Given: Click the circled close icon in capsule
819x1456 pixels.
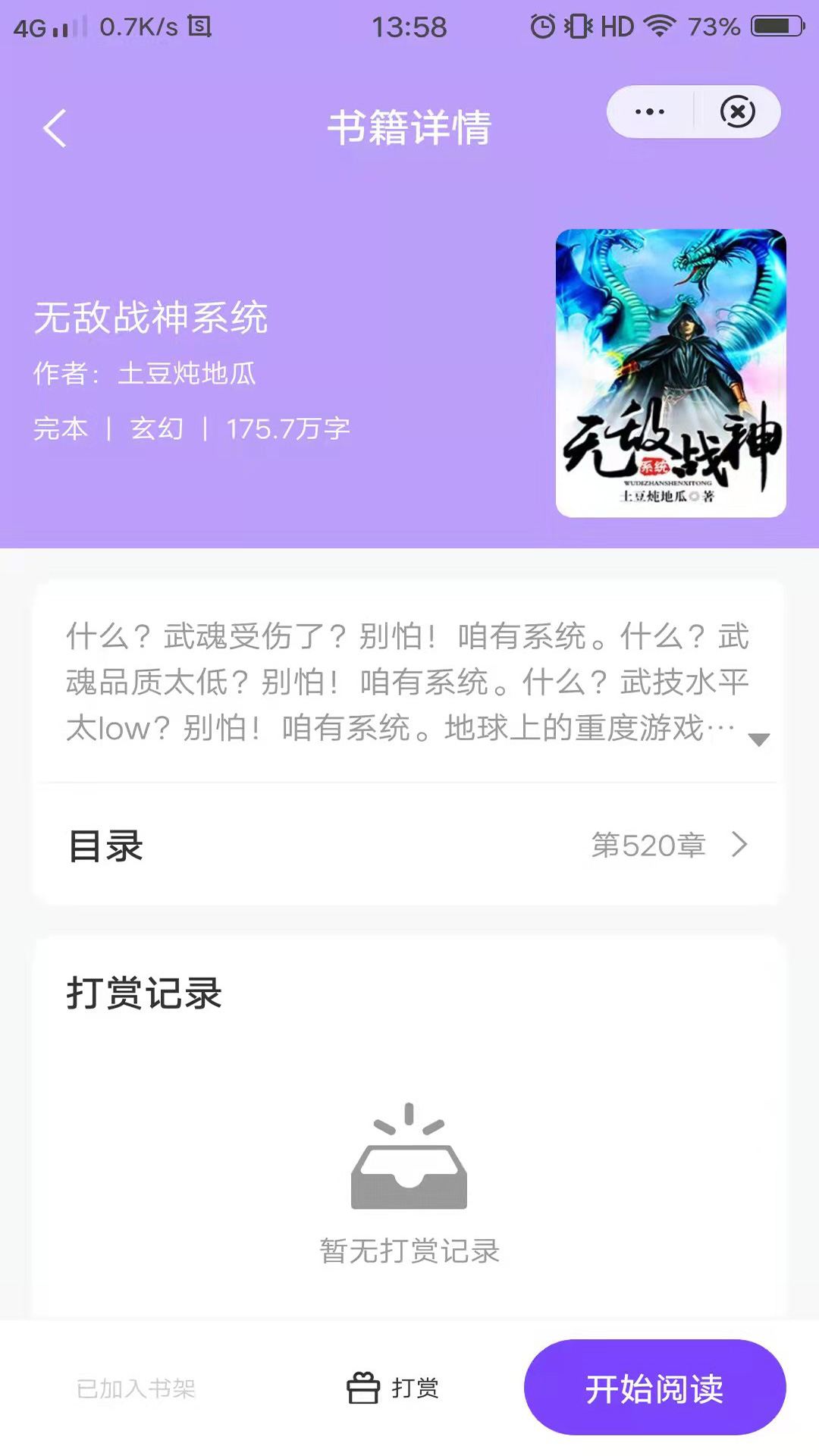Looking at the screenshot, I should coord(737,111).
